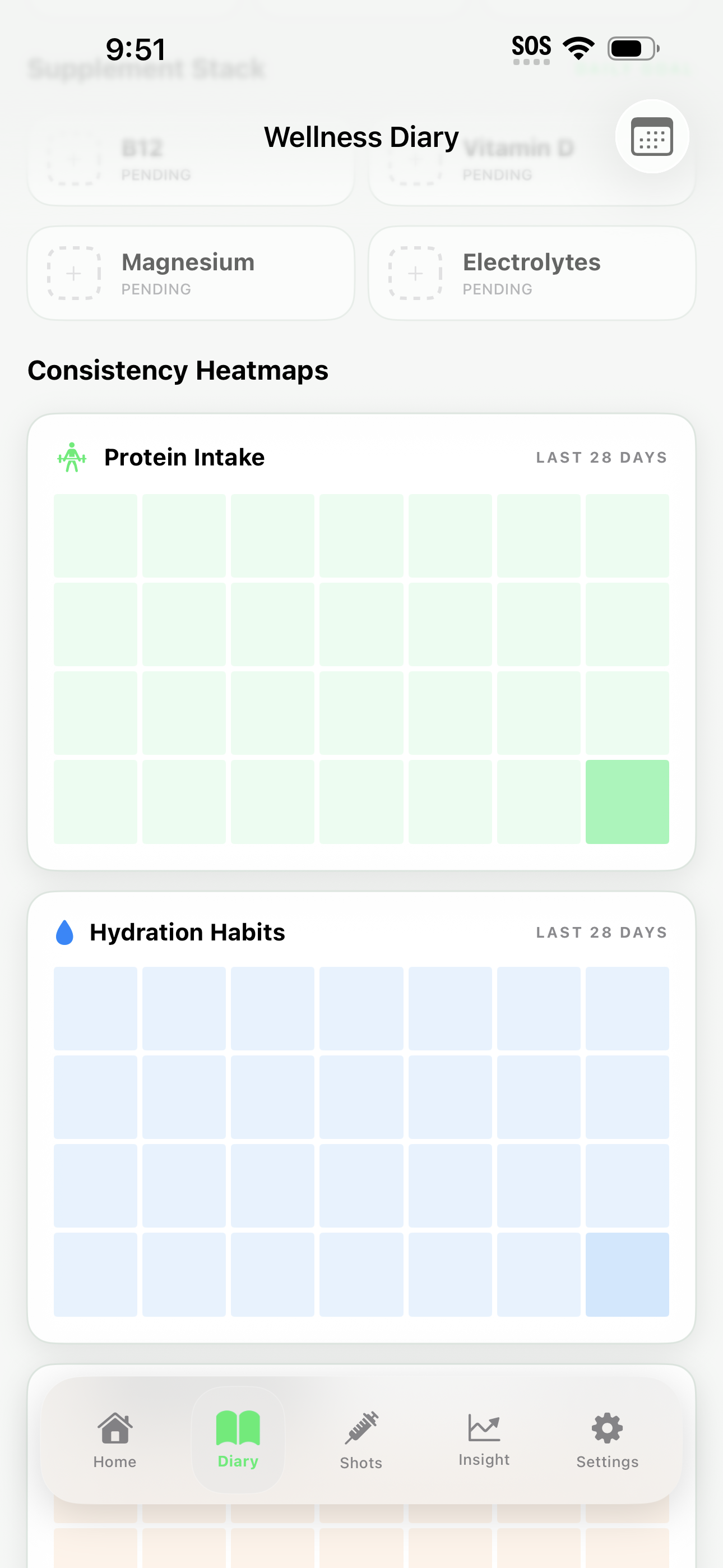Select the darkest green heatmap cell
Viewport: 723px width, 1568px height.
[x=628, y=801]
